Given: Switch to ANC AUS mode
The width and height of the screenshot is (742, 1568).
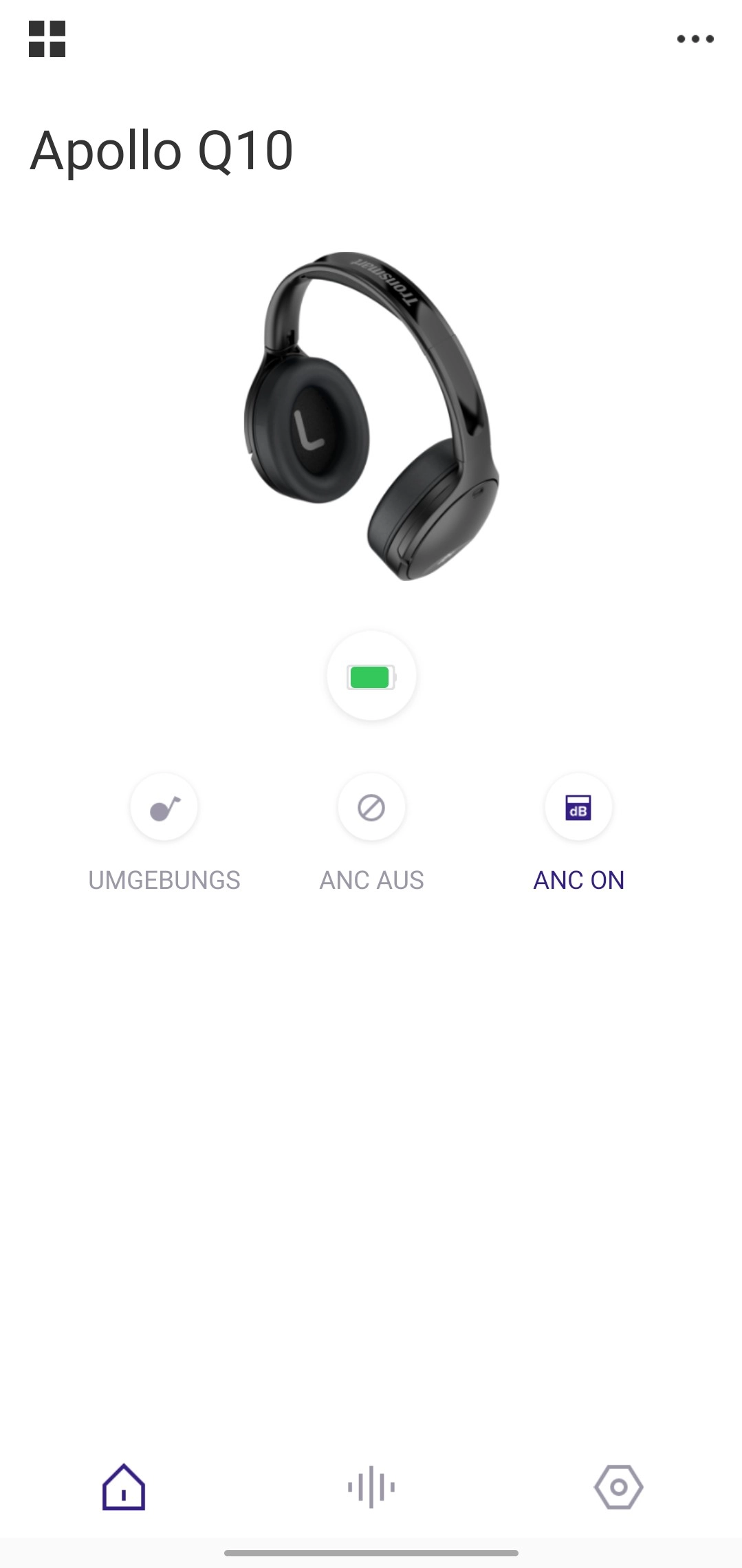Looking at the screenshot, I should tap(371, 807).
